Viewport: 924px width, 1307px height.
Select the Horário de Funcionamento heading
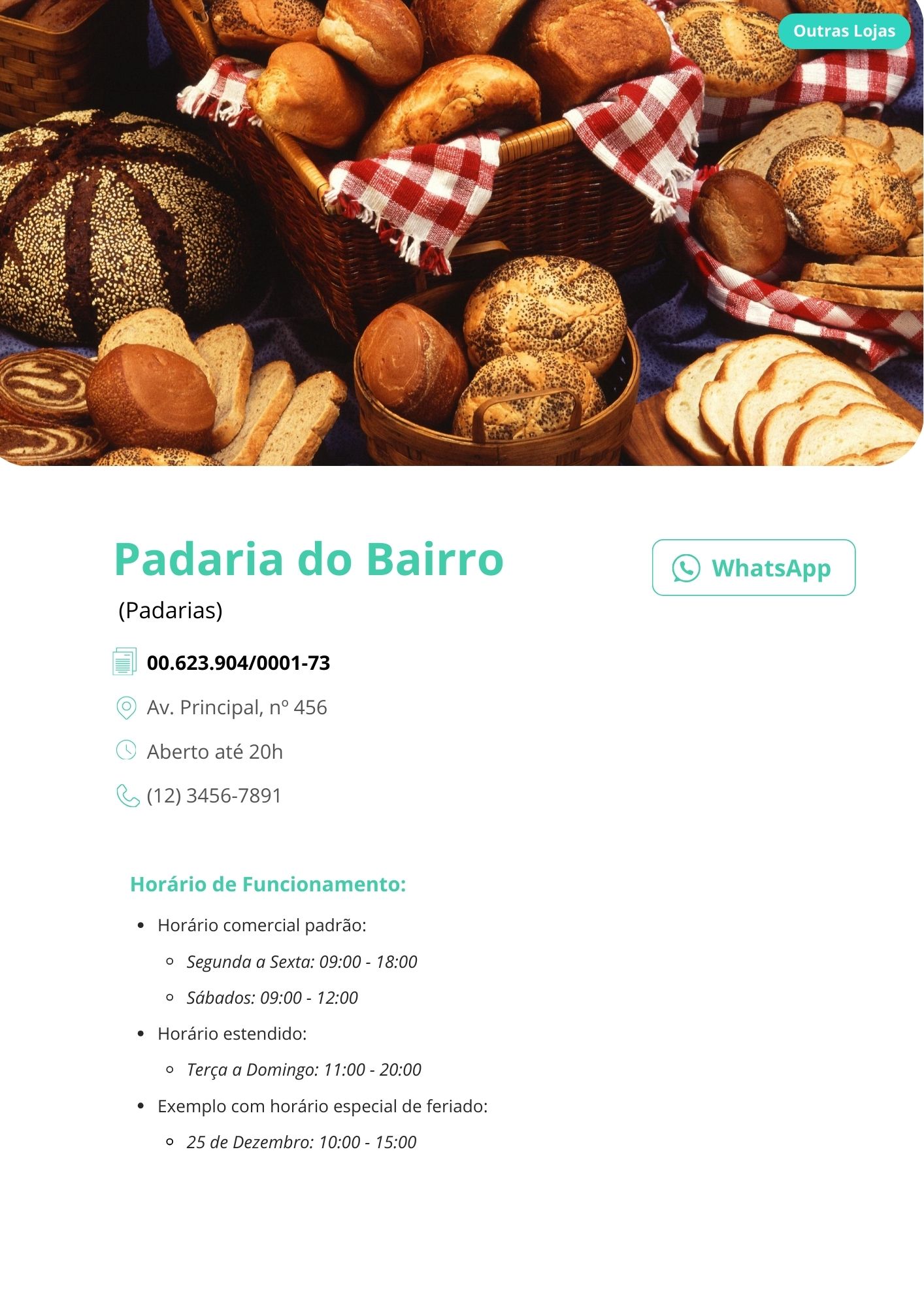(x=269, y=884)
